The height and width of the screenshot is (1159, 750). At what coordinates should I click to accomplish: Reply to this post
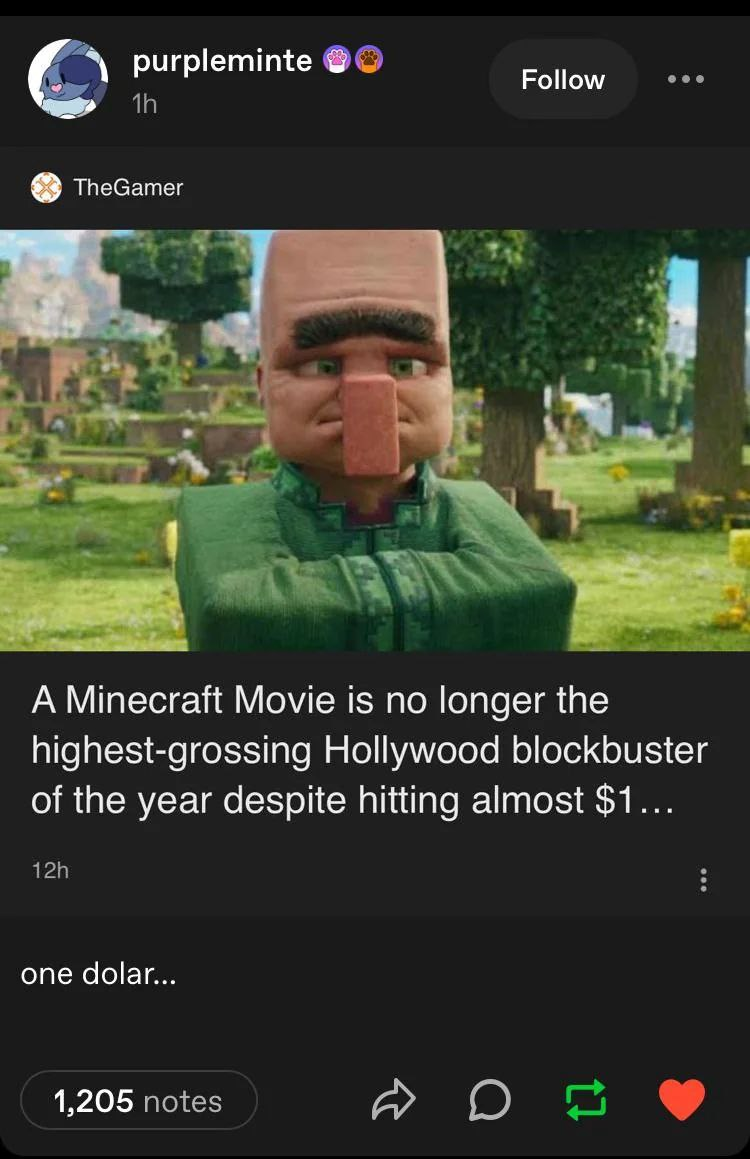click(489, 1101)
